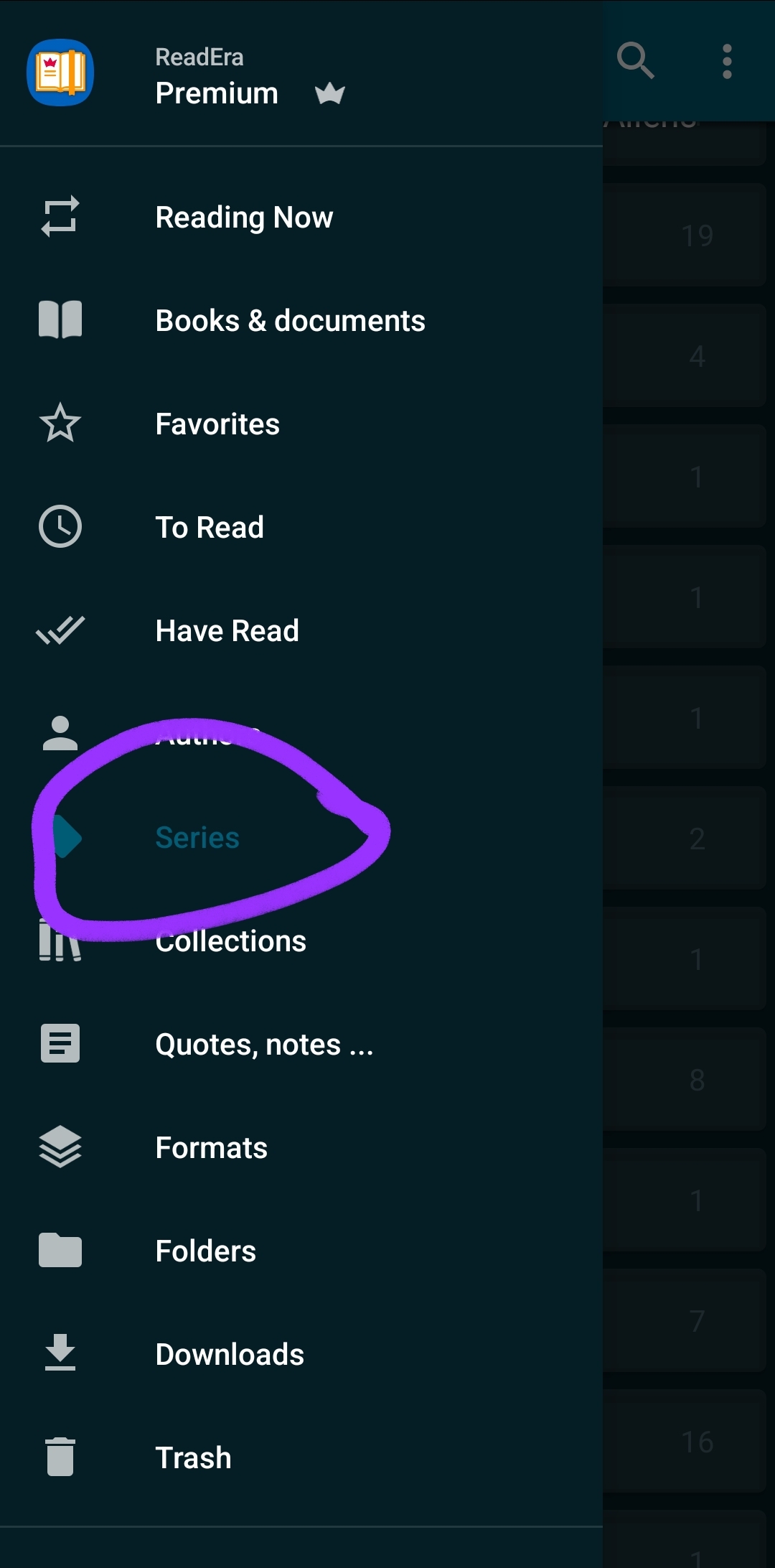
Task: View Quotes, notes section
Action: (264, 1044)
